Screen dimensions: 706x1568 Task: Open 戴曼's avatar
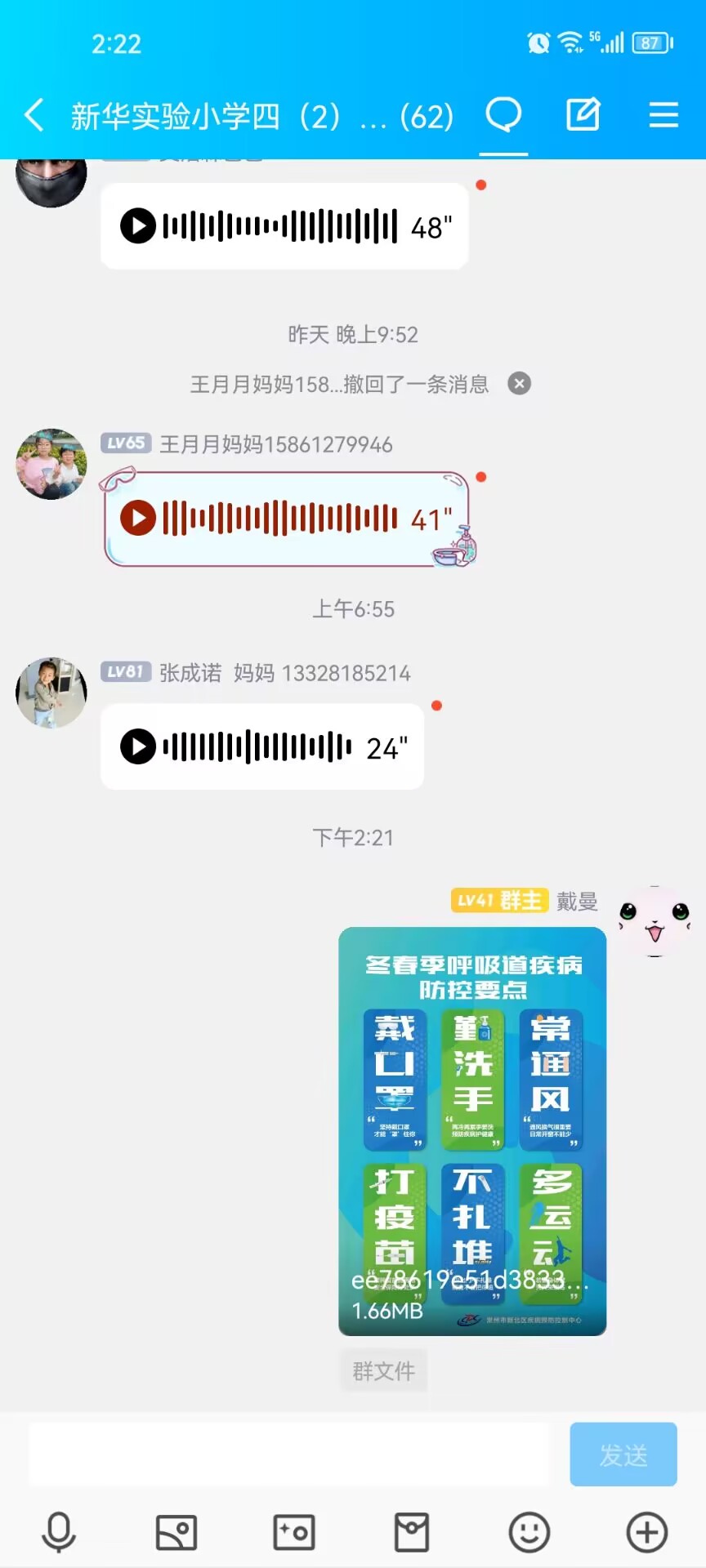coord(654,921)
